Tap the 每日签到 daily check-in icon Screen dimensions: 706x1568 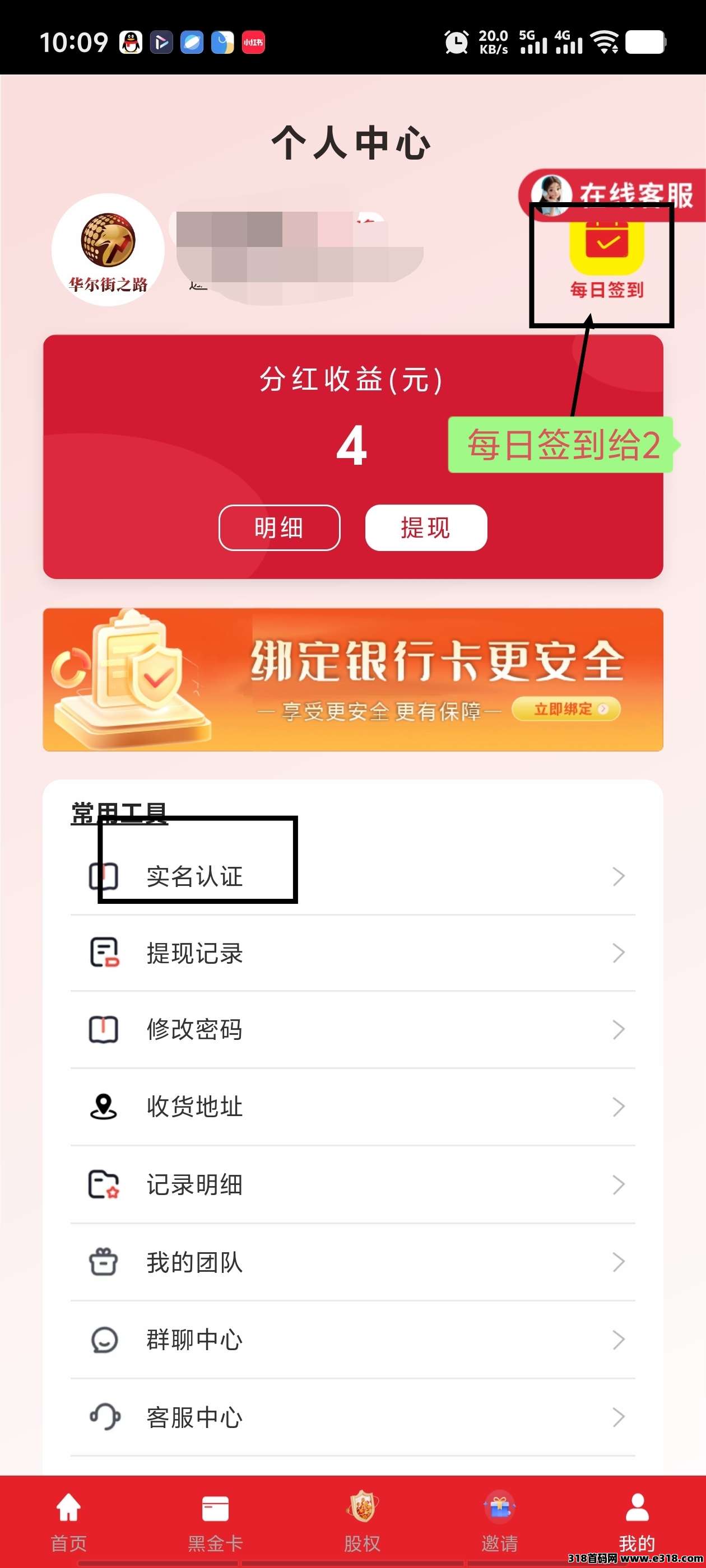coord(607,256)
